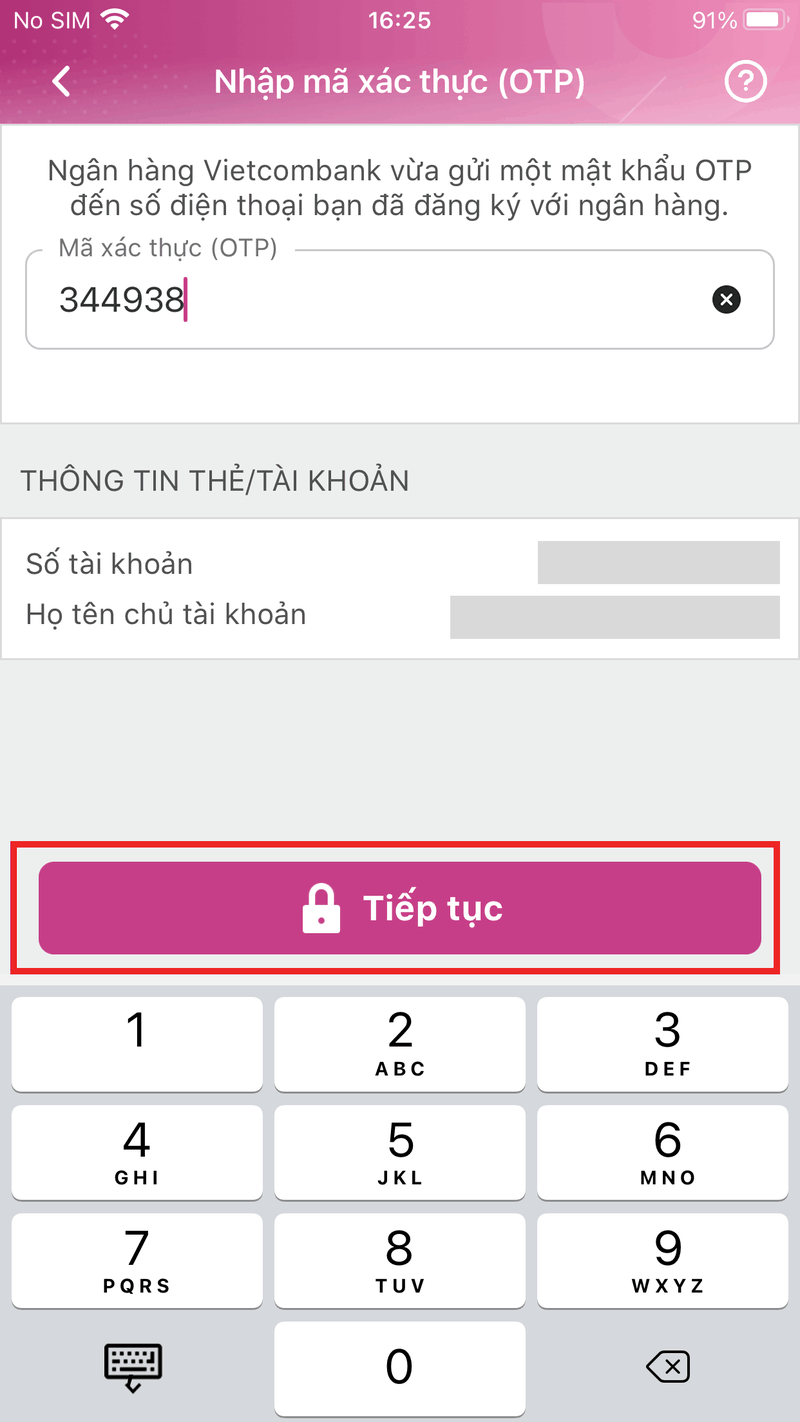Tap the Tiếp tục button
This screenshot has width=800, height=1422.
point(400,908)
